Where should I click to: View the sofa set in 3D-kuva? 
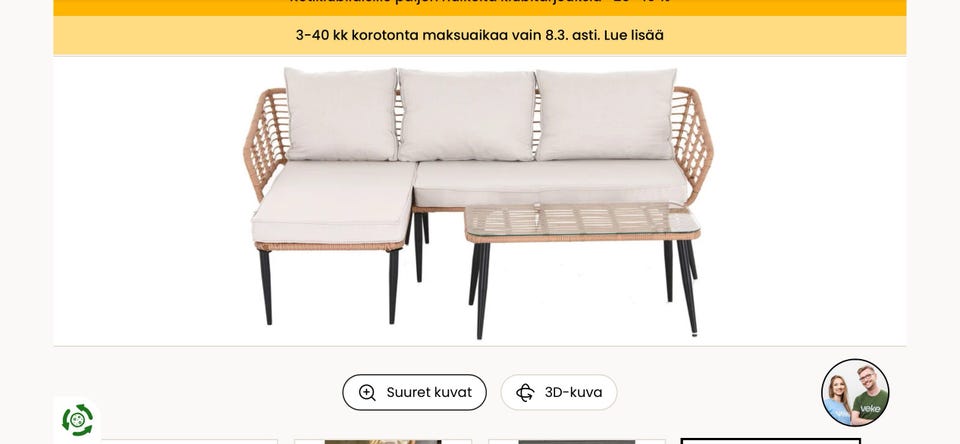point(558,392)
